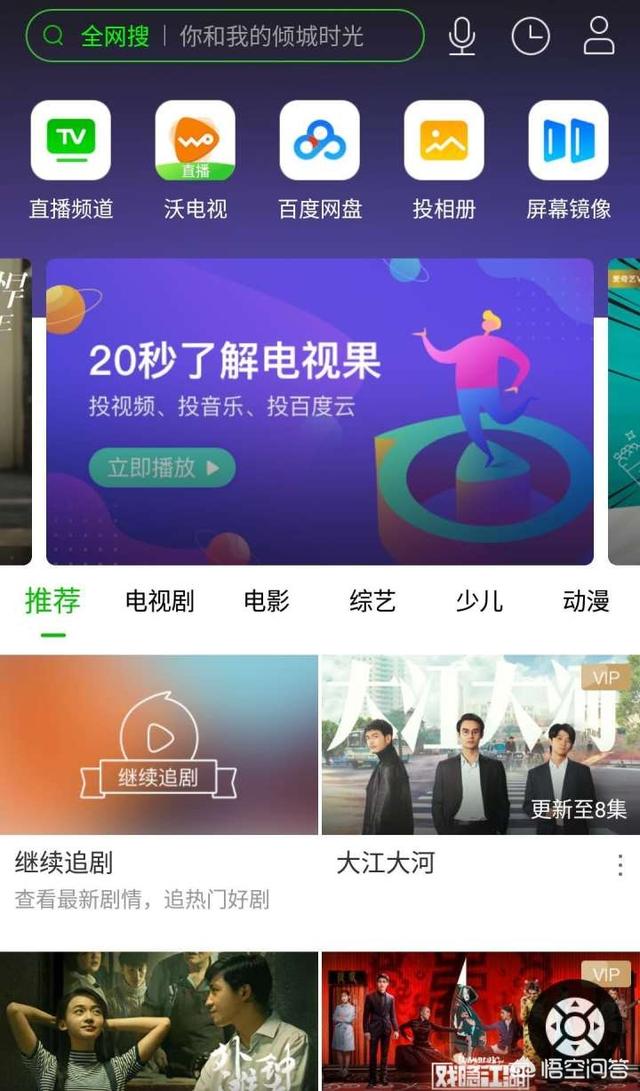Viewport: 640px width, 1091px height.
Task: Open the 继续追剧 card
Action: [x=159, y=745]
